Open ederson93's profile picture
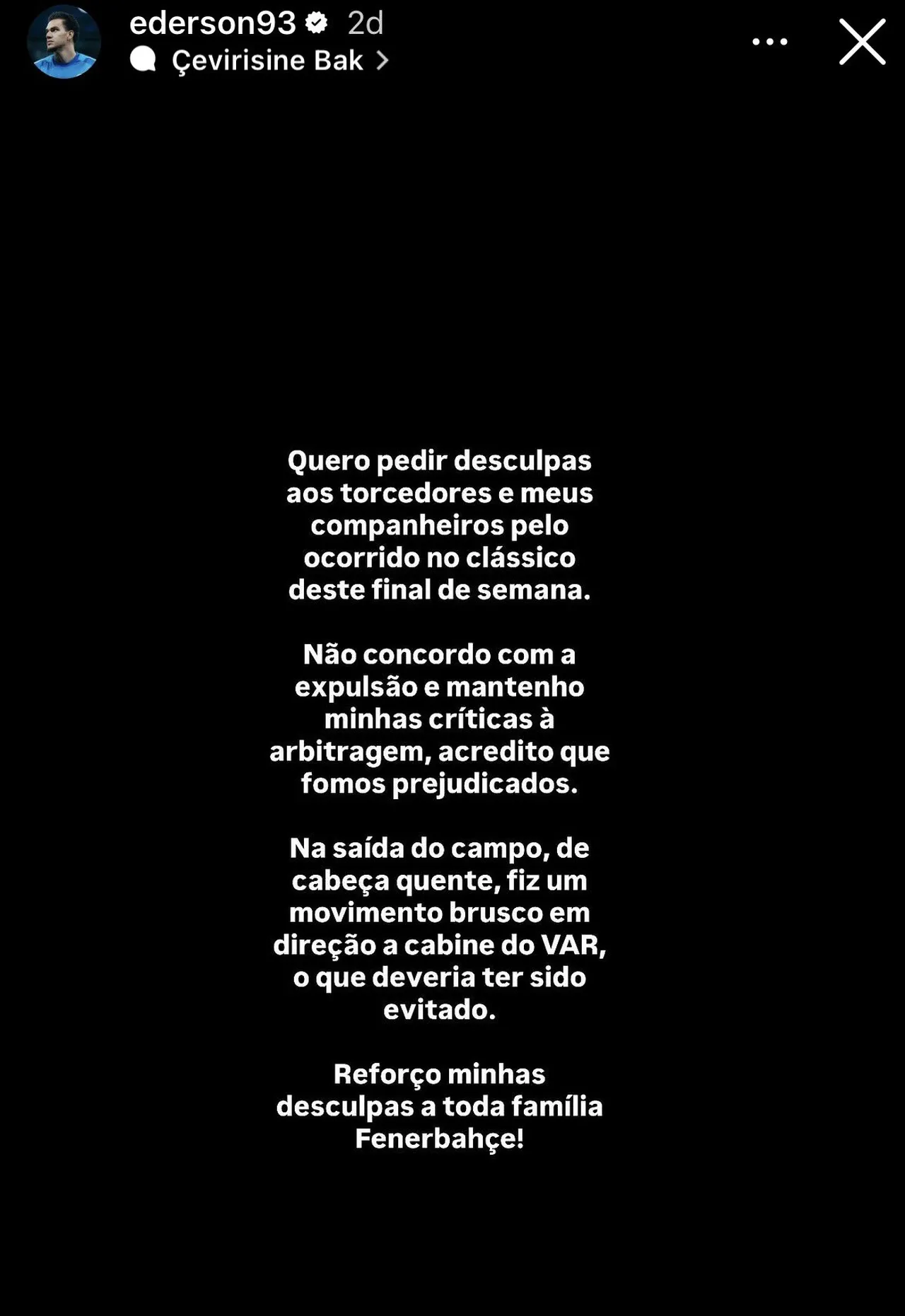The height and width of the screenshot is (1316, 905). point(64,42)
